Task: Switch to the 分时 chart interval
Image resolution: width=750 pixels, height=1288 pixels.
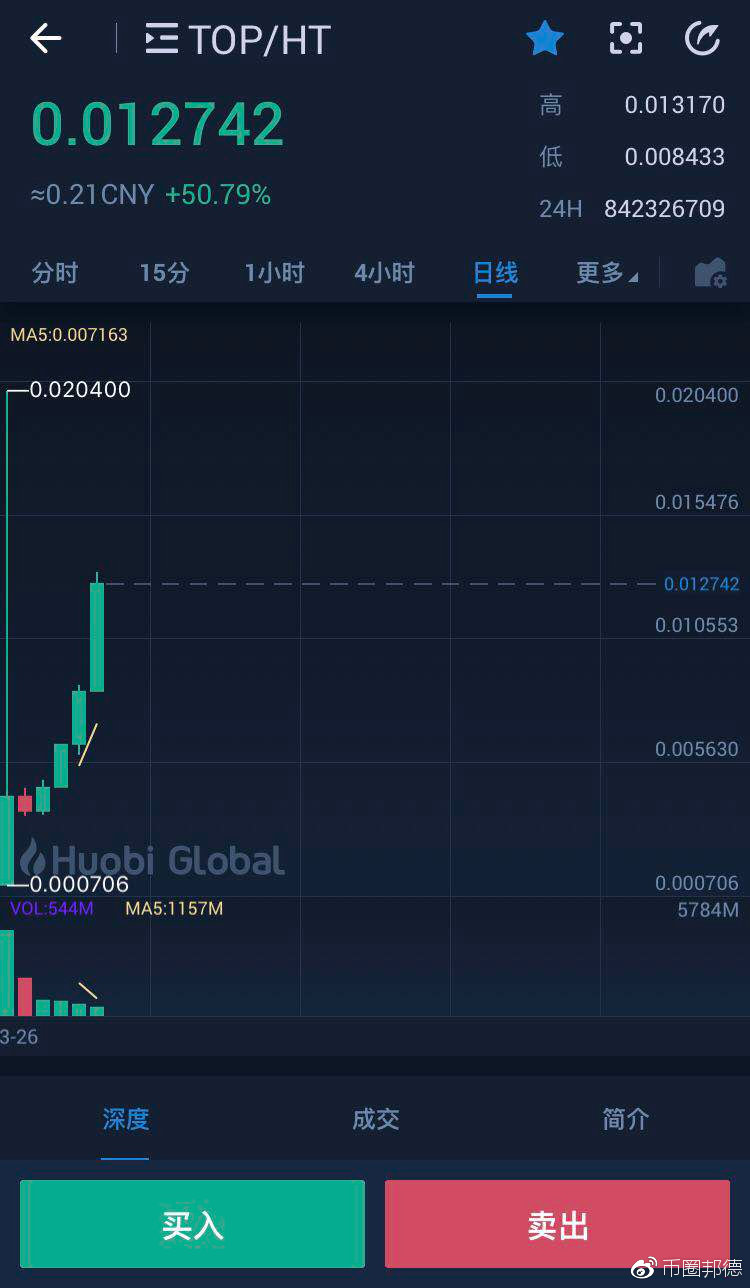Action: click(55, 273)
